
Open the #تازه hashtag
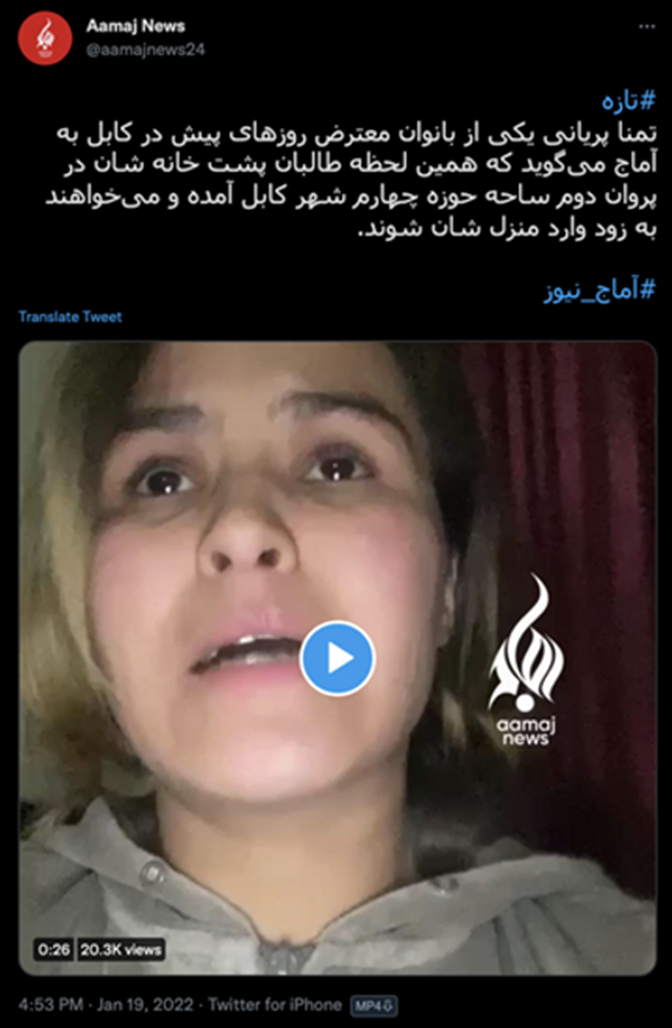tap(628, 101)
